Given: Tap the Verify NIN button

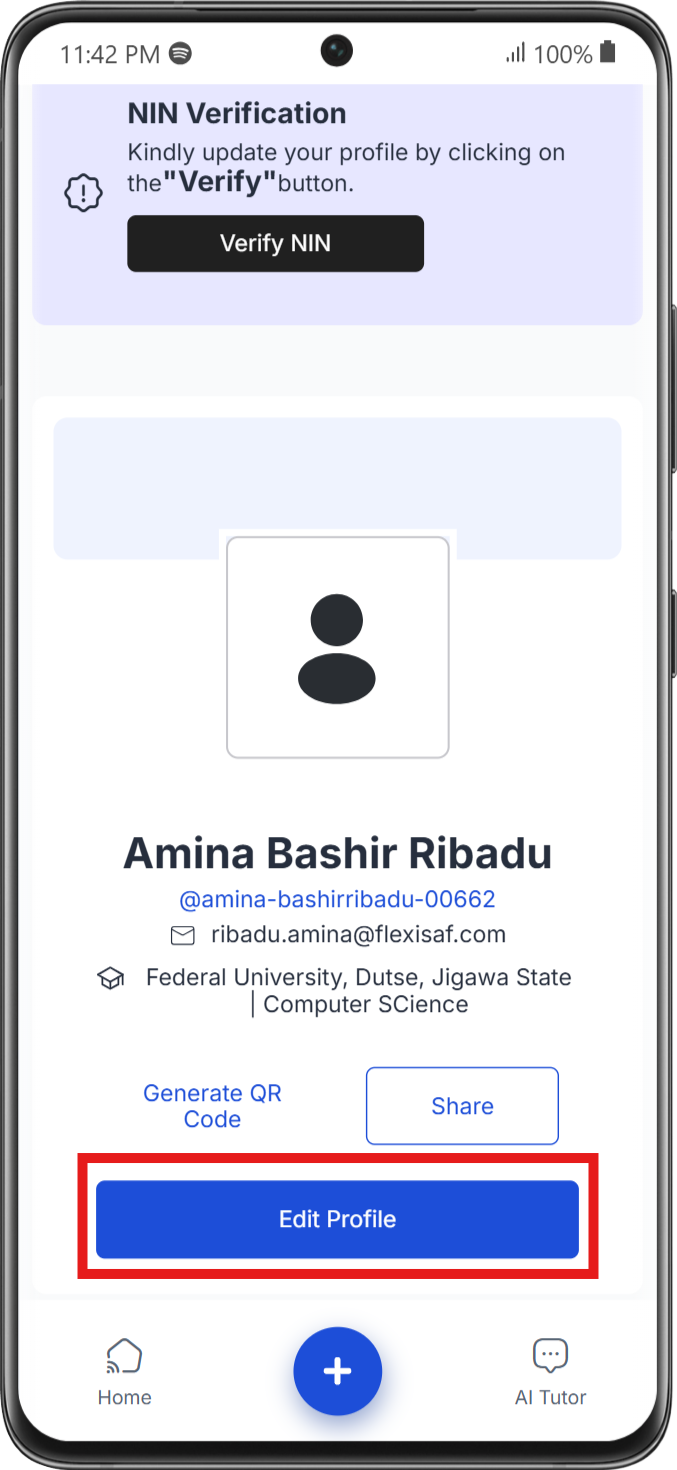Looking at the screenshot, I should 275,243.
